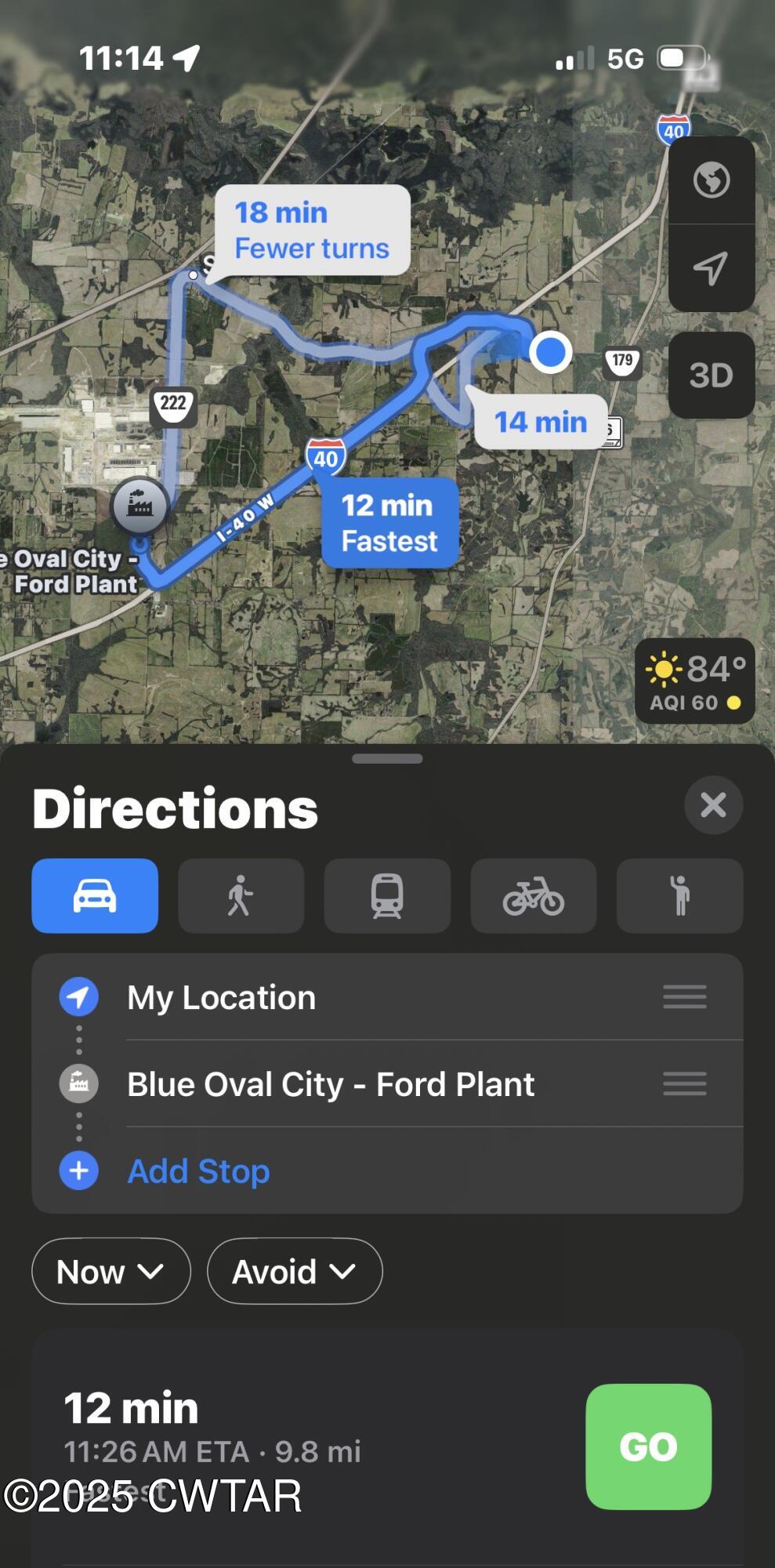
Task: Select the 18 min Fewer turns route
Action: tap(312, 230)
